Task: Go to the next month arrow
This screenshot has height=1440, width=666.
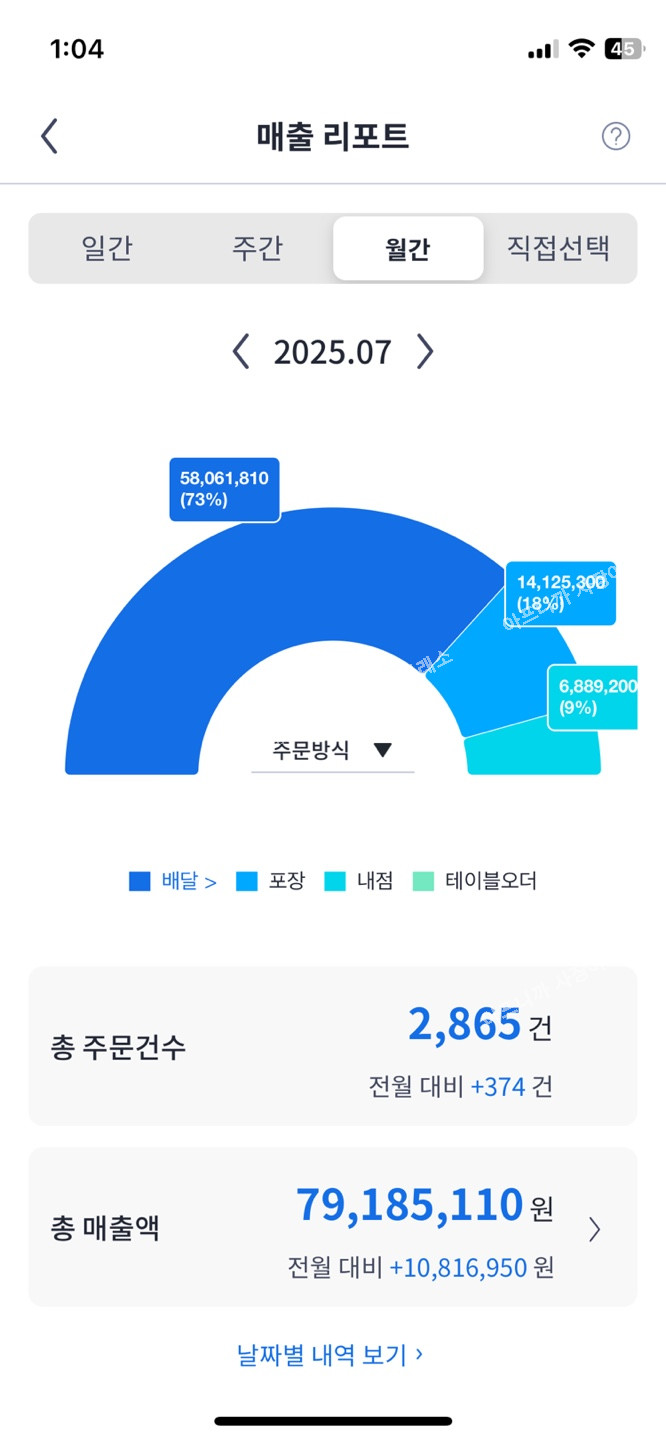Action: coord(425,352)
